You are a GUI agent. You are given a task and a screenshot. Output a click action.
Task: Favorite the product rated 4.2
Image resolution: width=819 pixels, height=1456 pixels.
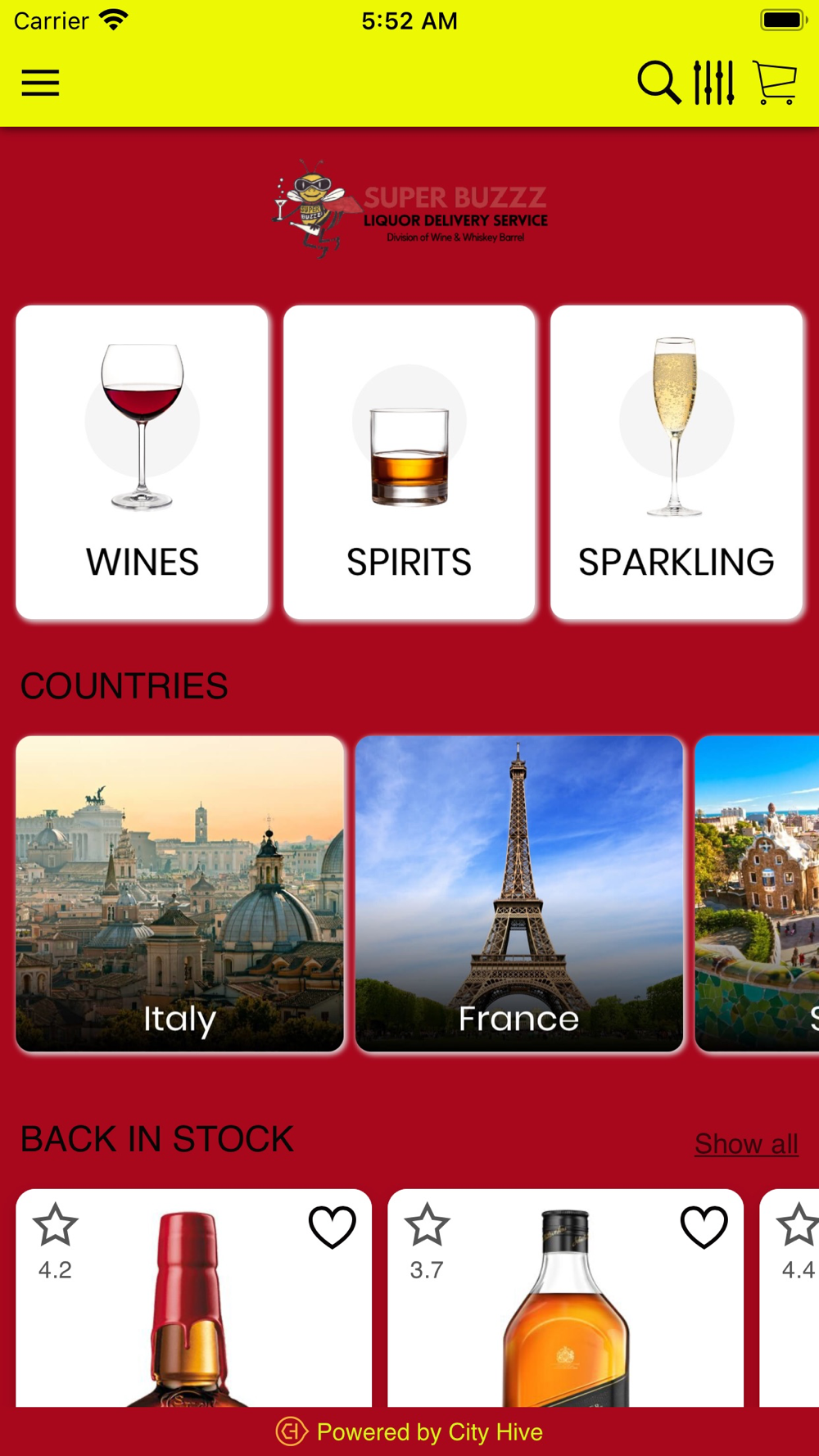pos(332,1227)
